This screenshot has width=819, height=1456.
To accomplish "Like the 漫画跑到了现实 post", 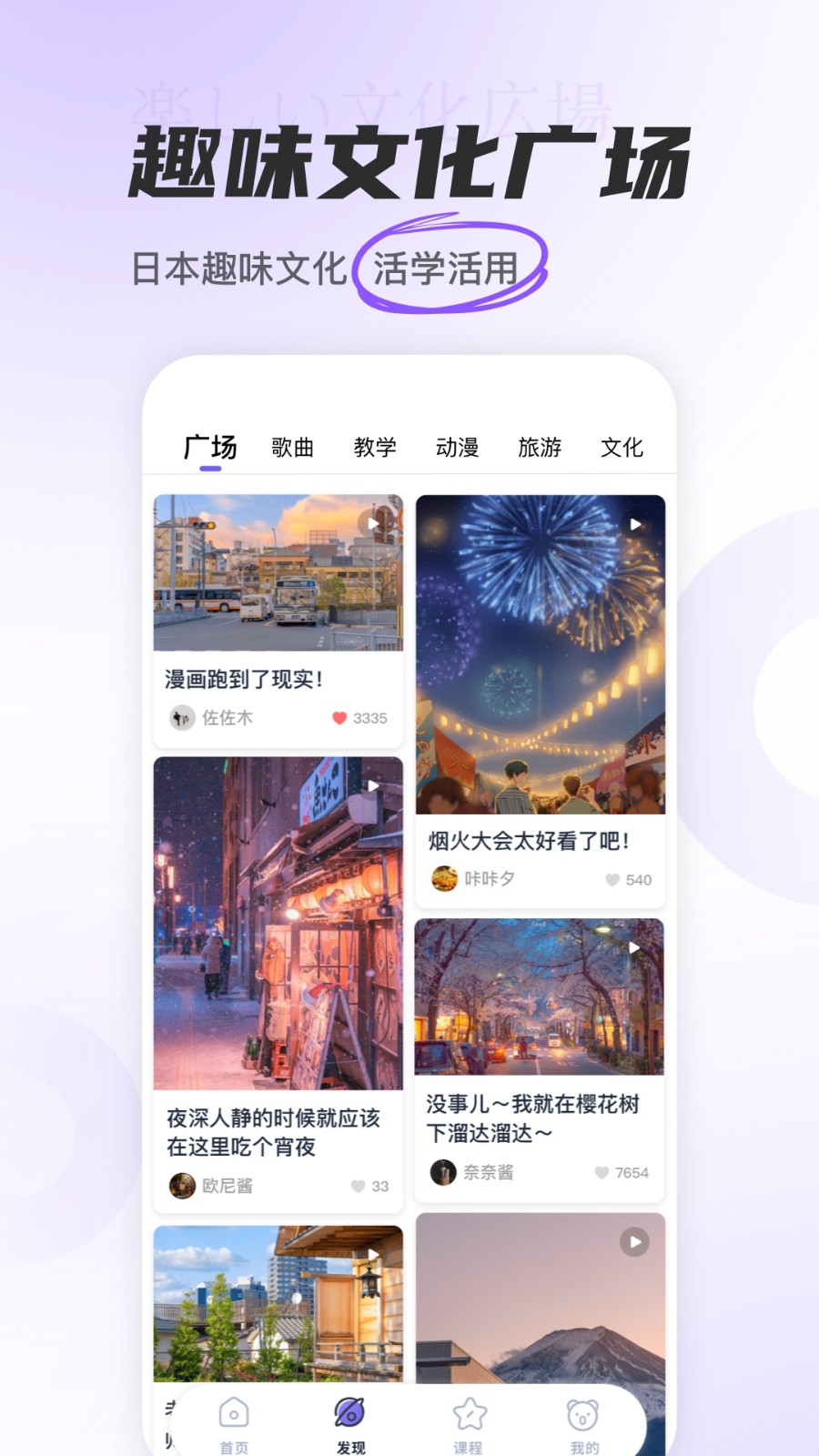I will 339,718.
